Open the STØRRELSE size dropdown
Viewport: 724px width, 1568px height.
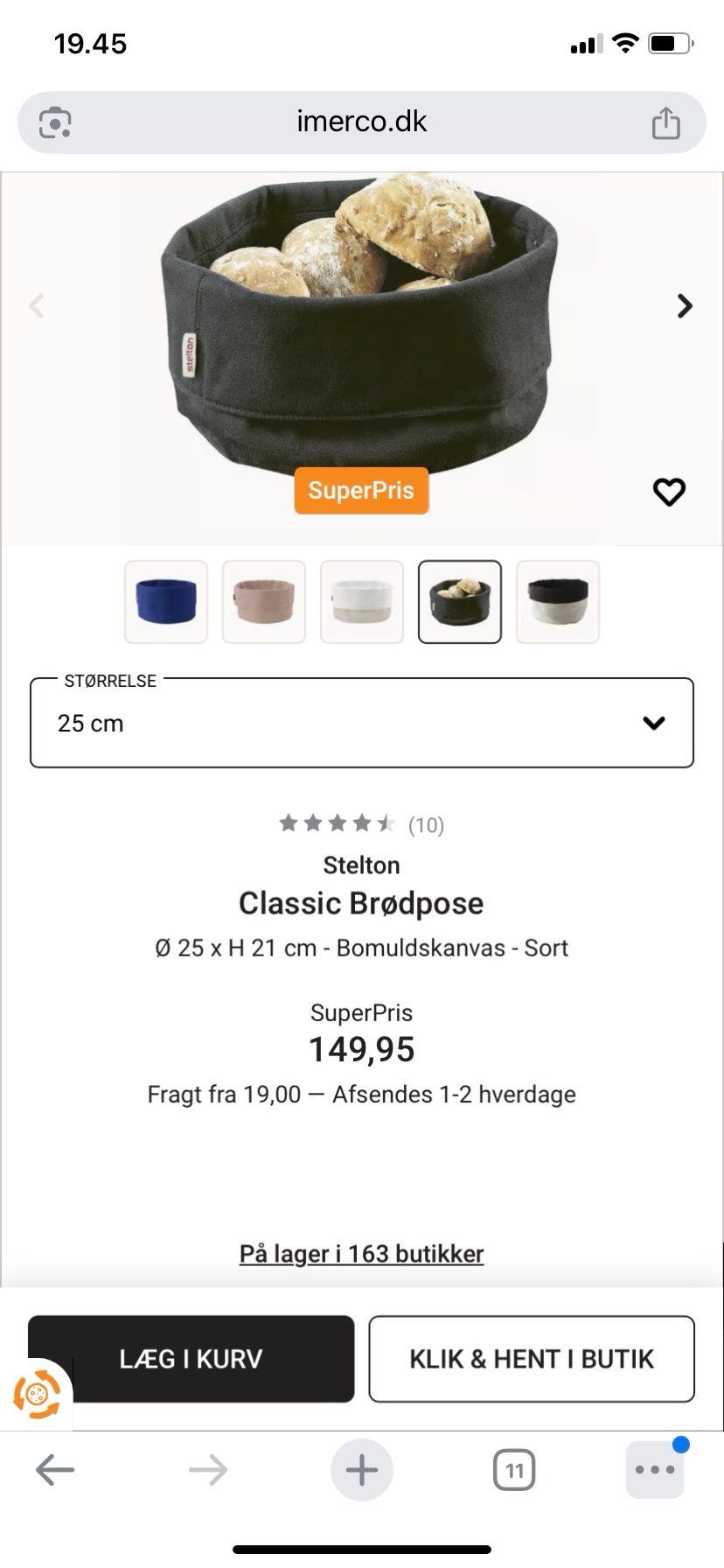click(x=361, y=723)
